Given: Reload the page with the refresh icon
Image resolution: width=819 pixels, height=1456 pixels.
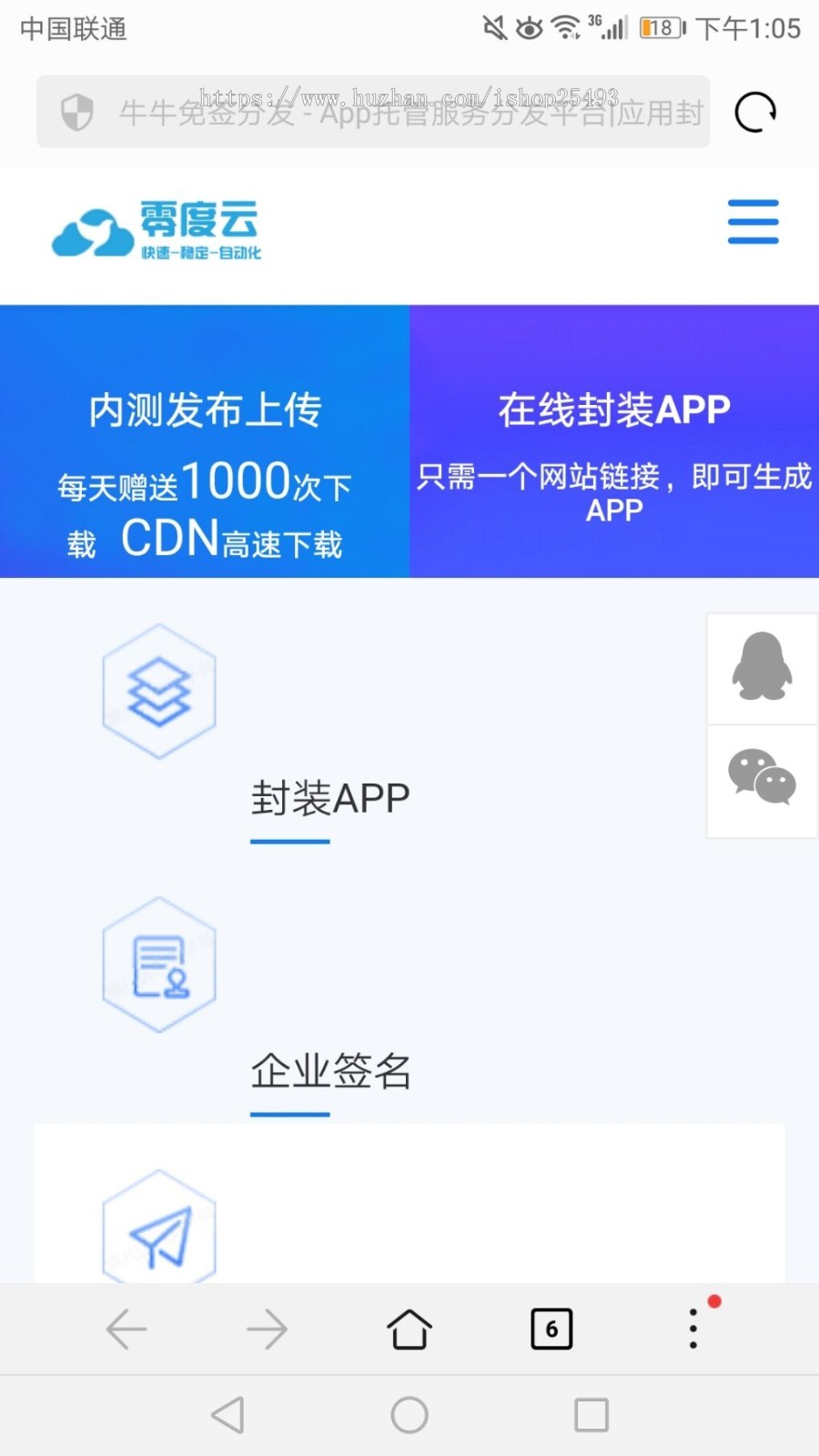Looking at the screenshot, I should coord(754,113).
